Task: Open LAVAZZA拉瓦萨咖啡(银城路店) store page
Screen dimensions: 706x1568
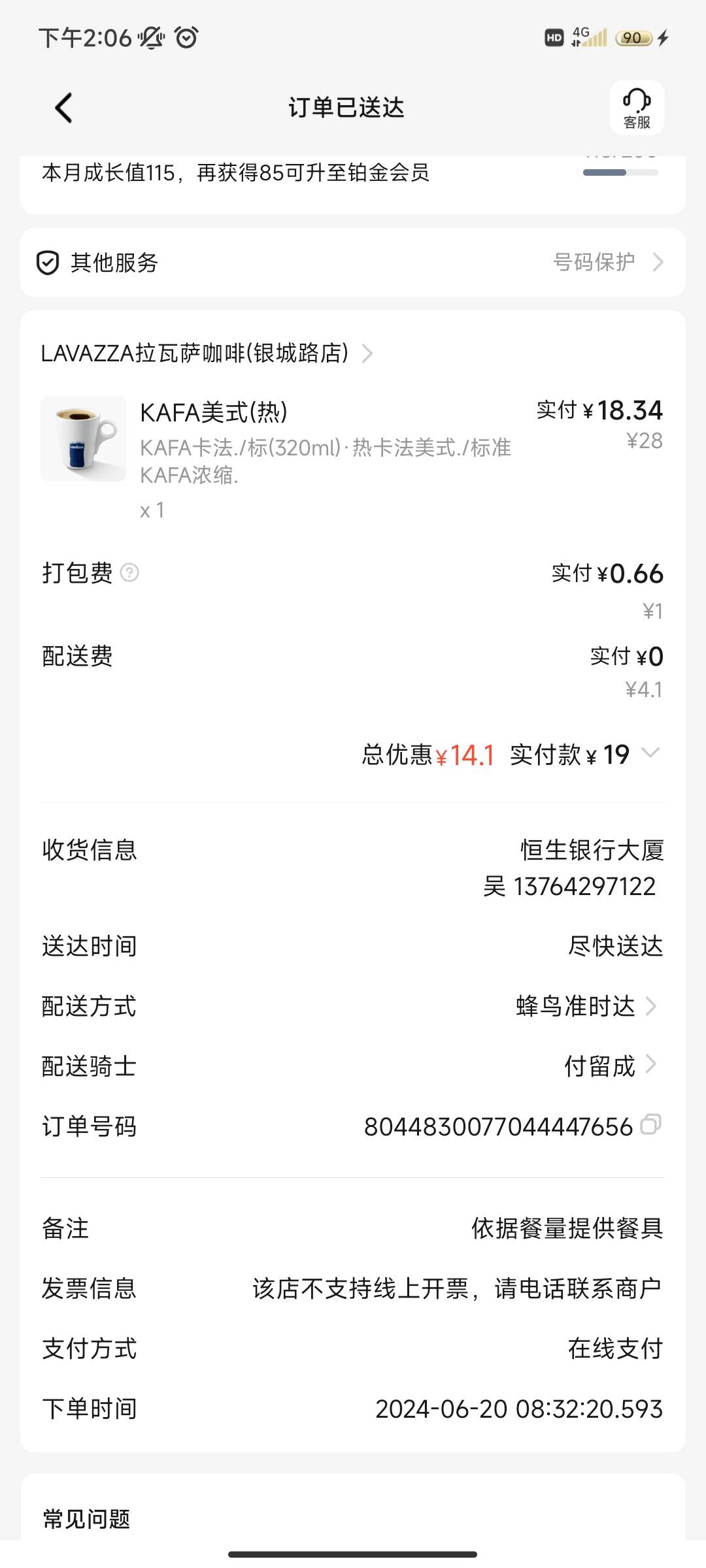Action: (x=207, y=353)
